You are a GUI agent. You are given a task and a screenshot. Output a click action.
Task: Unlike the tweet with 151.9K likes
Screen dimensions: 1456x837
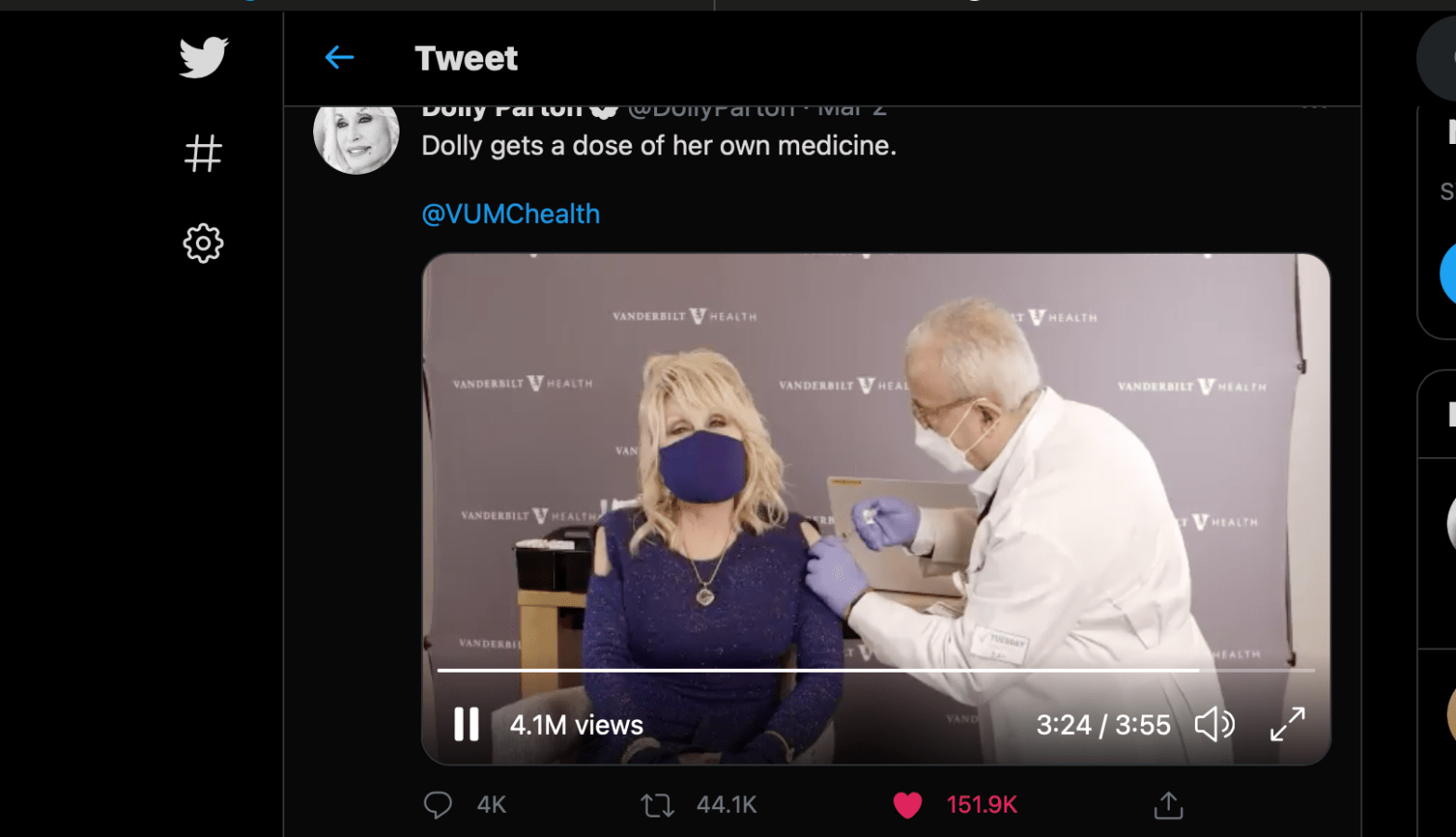pyautogui.click(x=908, y=804)
